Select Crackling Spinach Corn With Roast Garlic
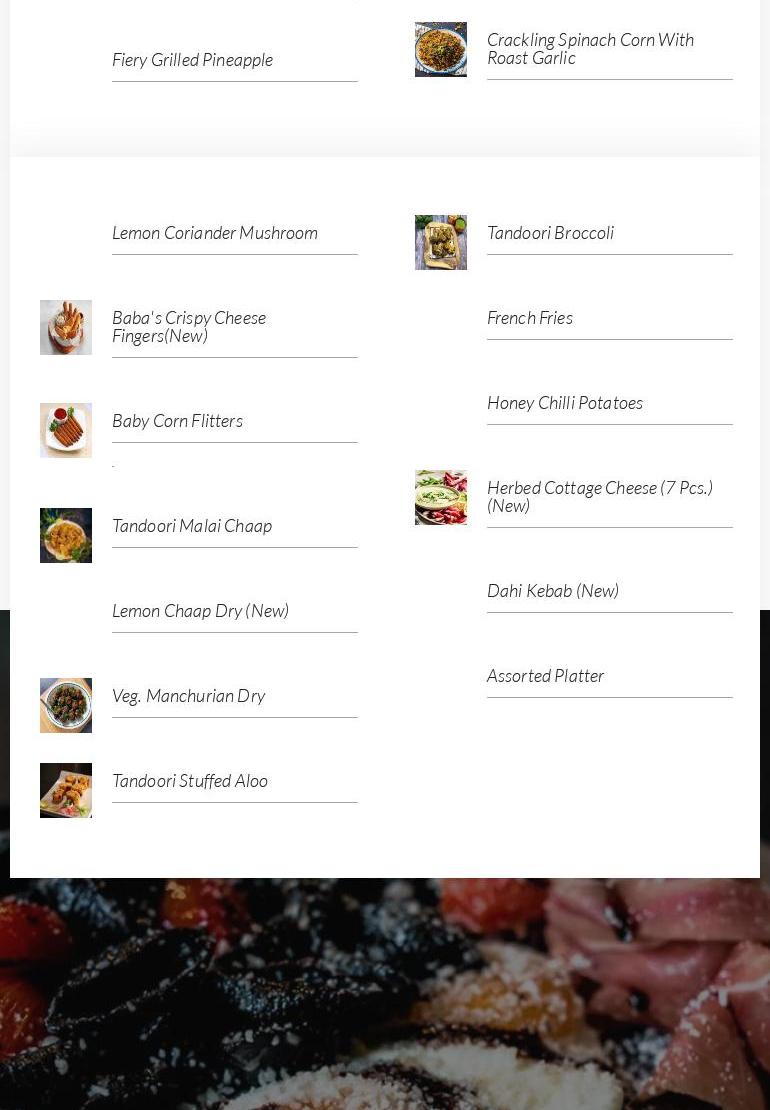770x1110 pixels. pos(589,49)
